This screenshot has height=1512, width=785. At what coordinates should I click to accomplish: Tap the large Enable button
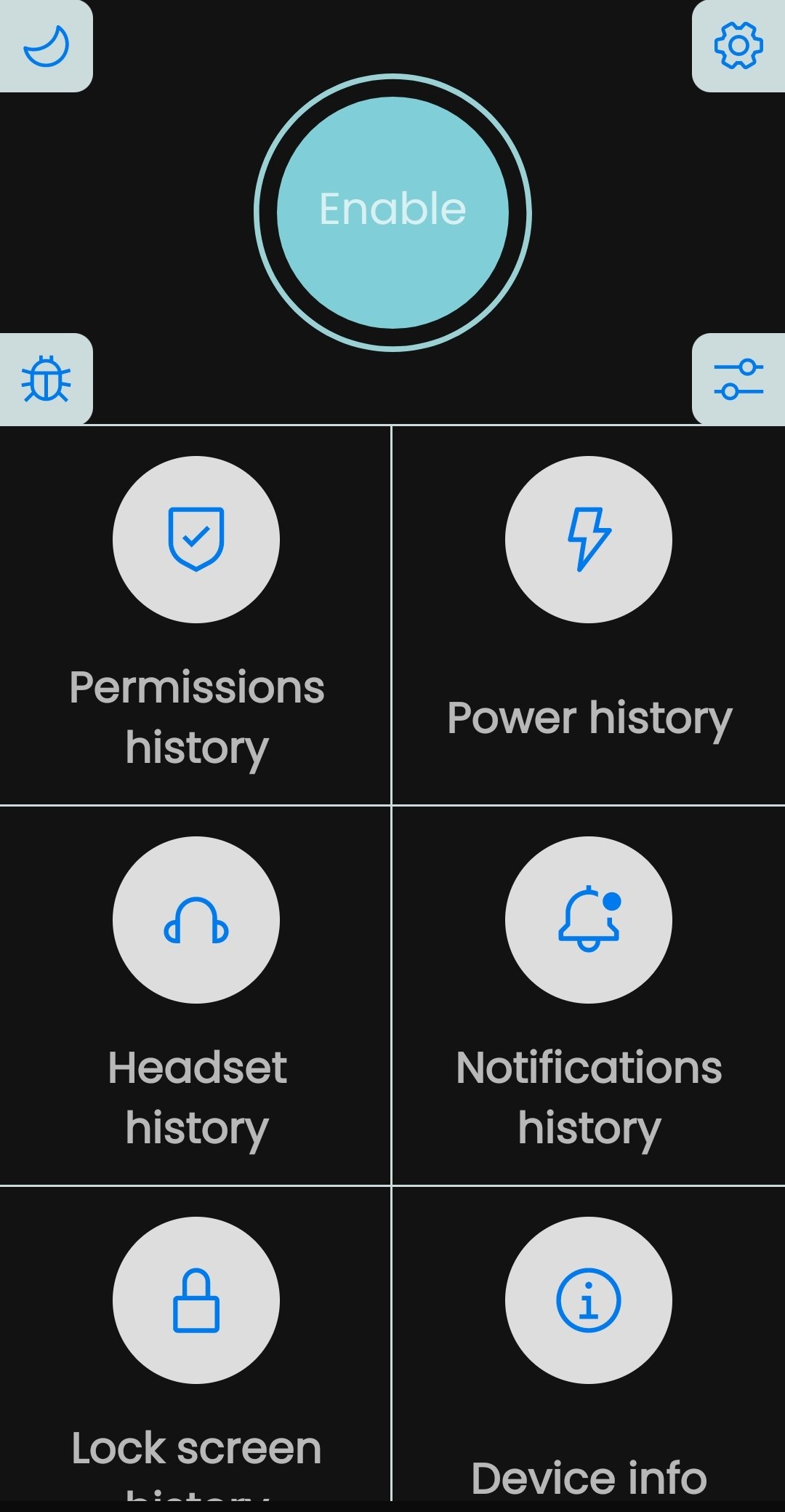[x=392, y=212]
